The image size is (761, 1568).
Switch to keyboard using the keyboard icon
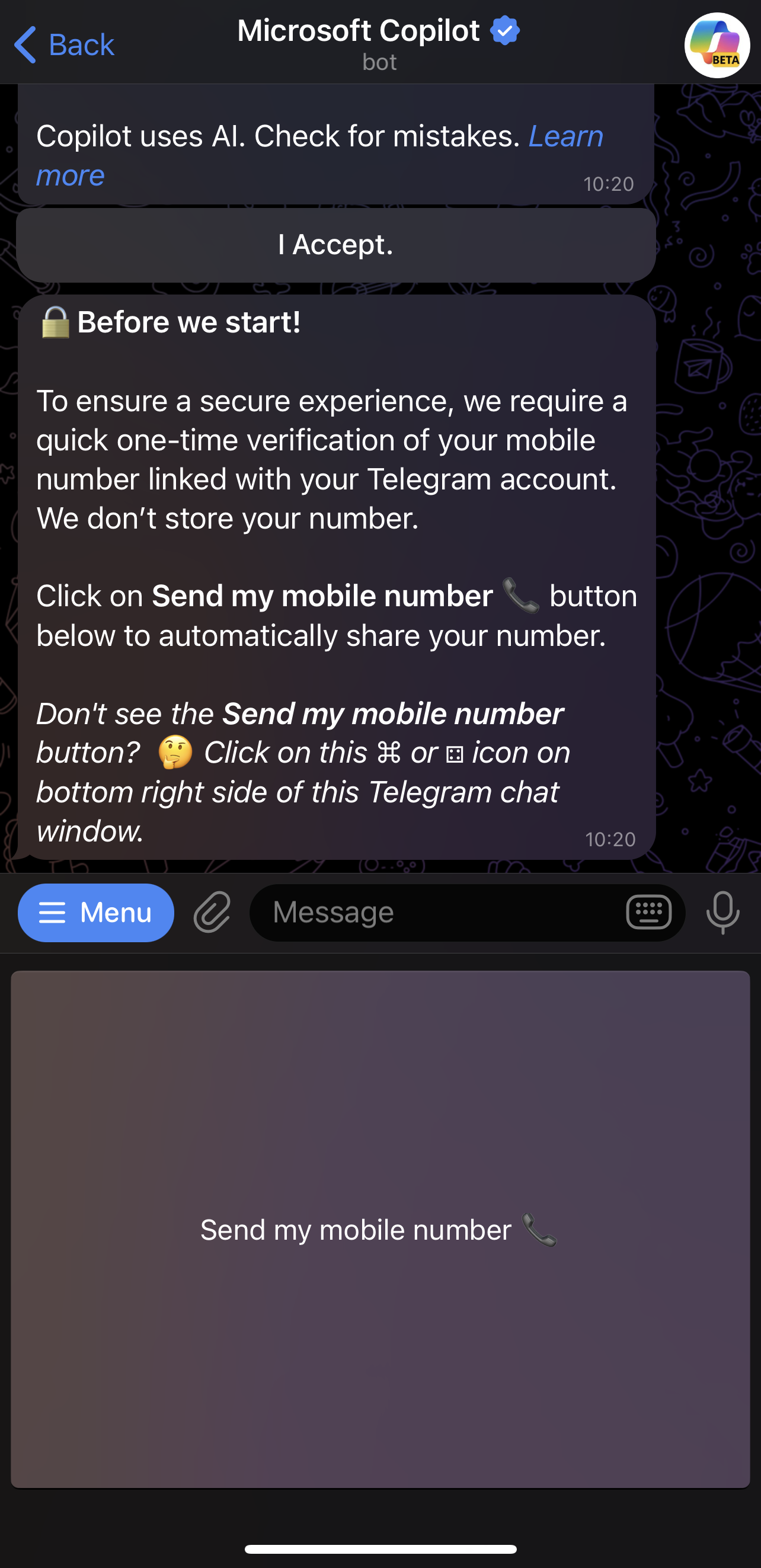[648, 913]
